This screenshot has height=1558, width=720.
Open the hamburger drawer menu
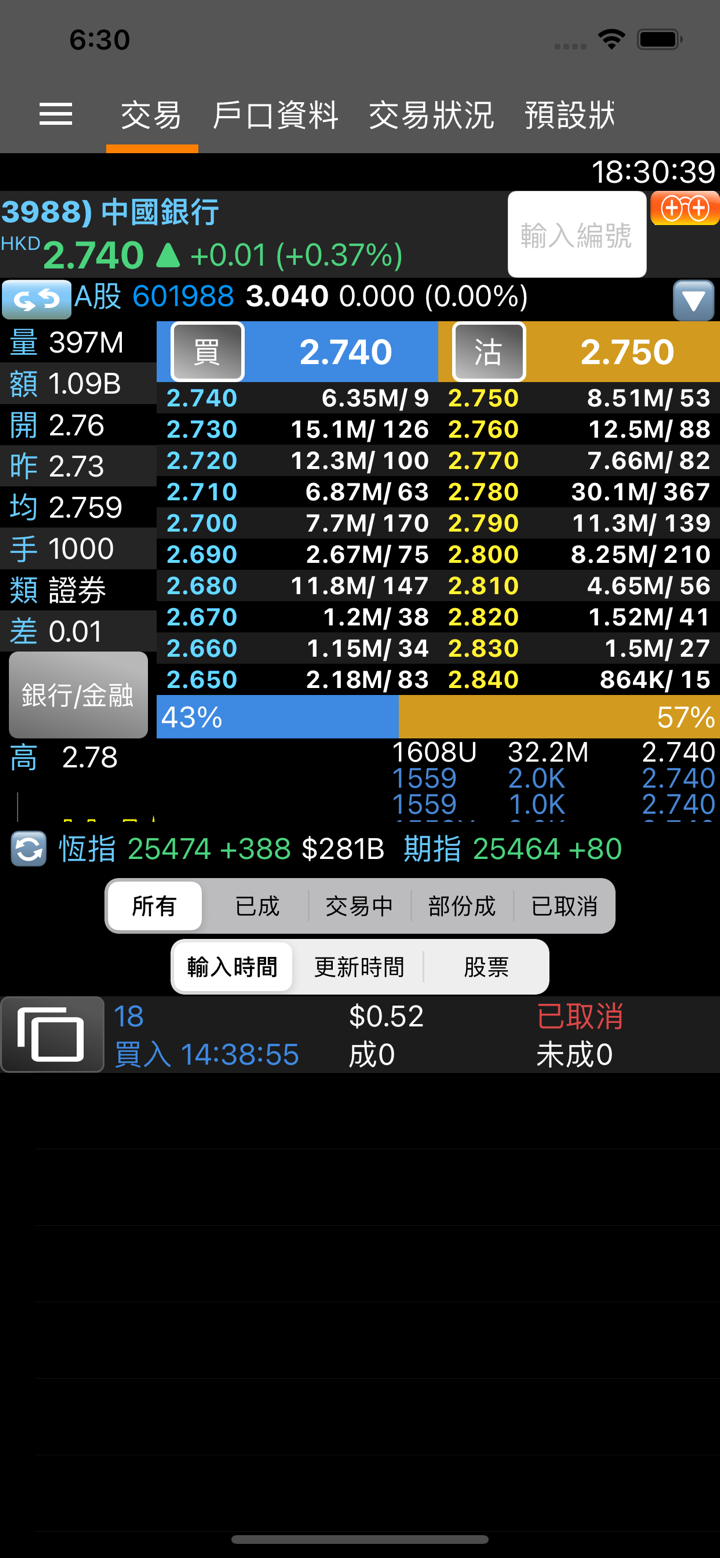(56, 115)
